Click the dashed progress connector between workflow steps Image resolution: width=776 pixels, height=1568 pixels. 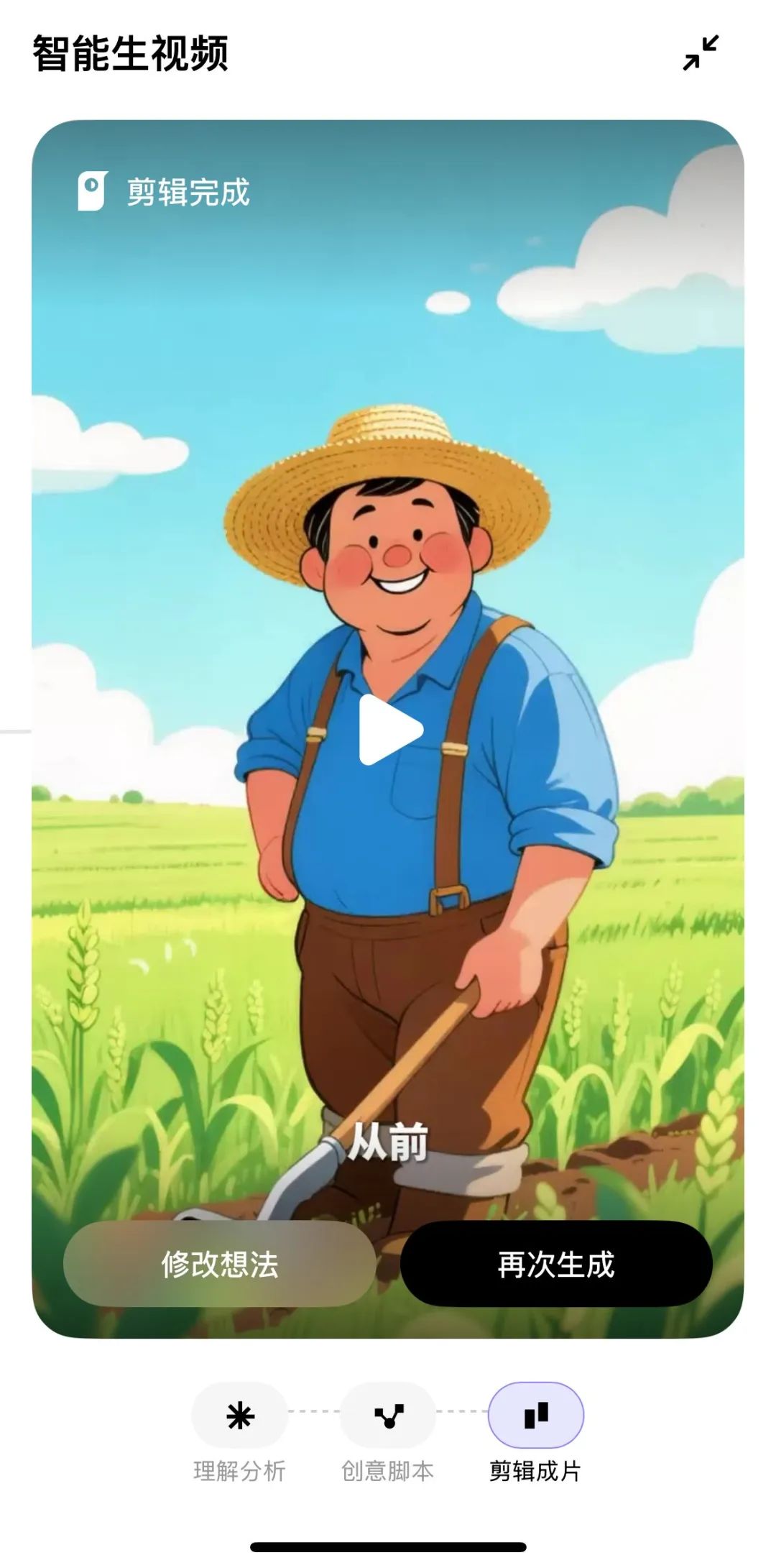click(x=313, y=1415)
